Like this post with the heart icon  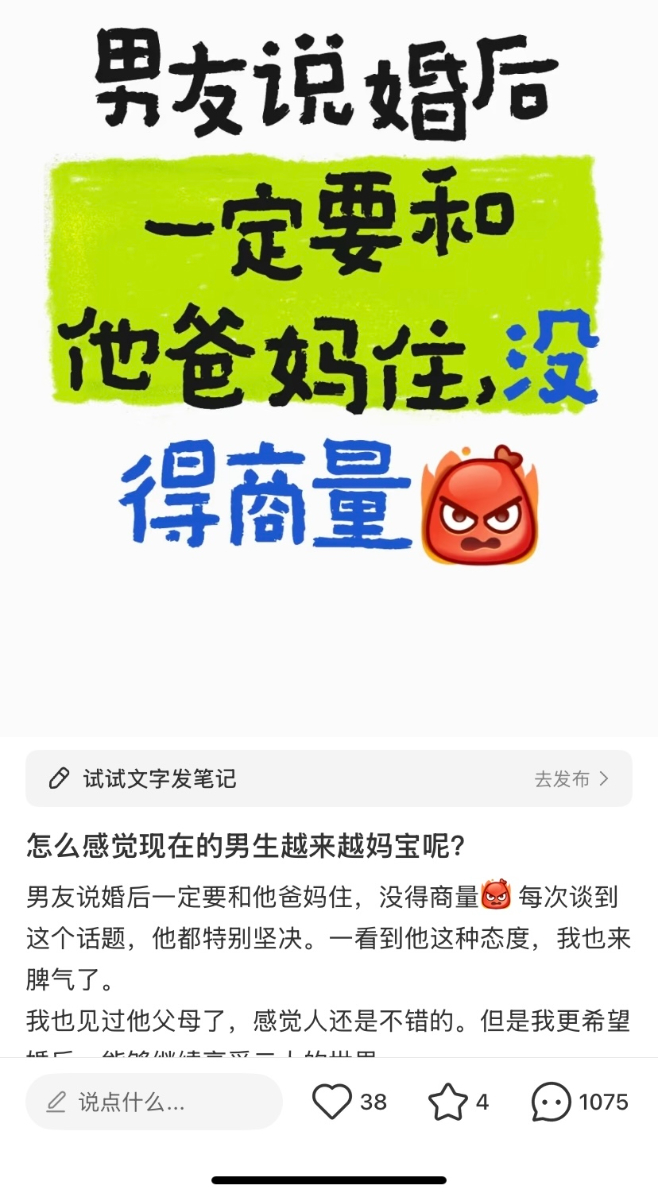coord(332,1102)
